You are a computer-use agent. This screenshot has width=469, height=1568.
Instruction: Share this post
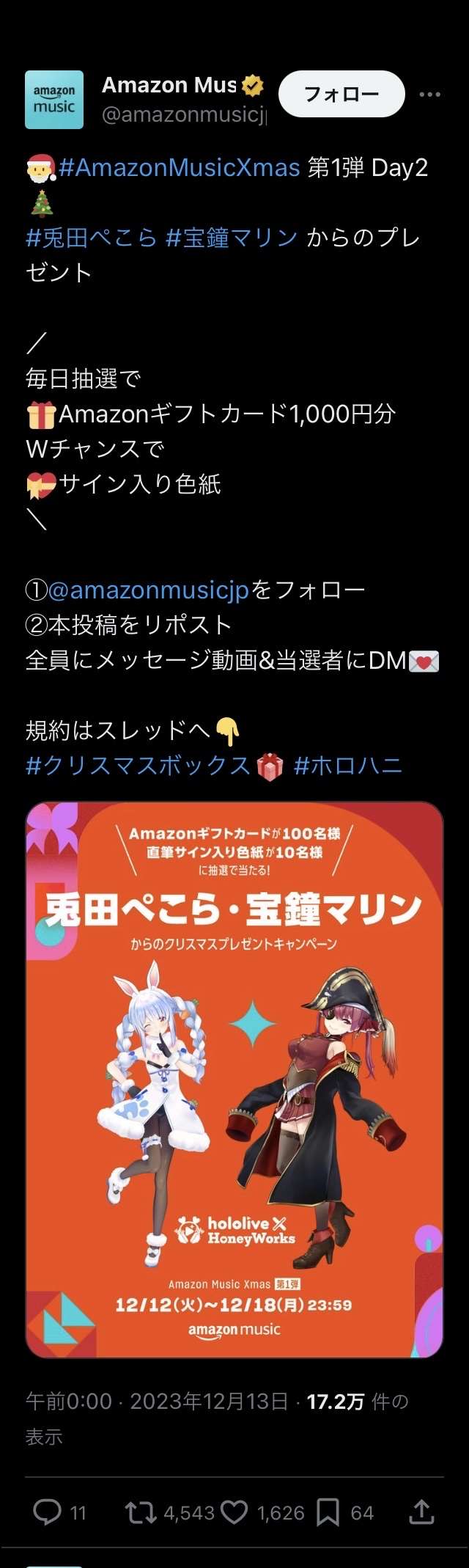(x=421, y=1512)
